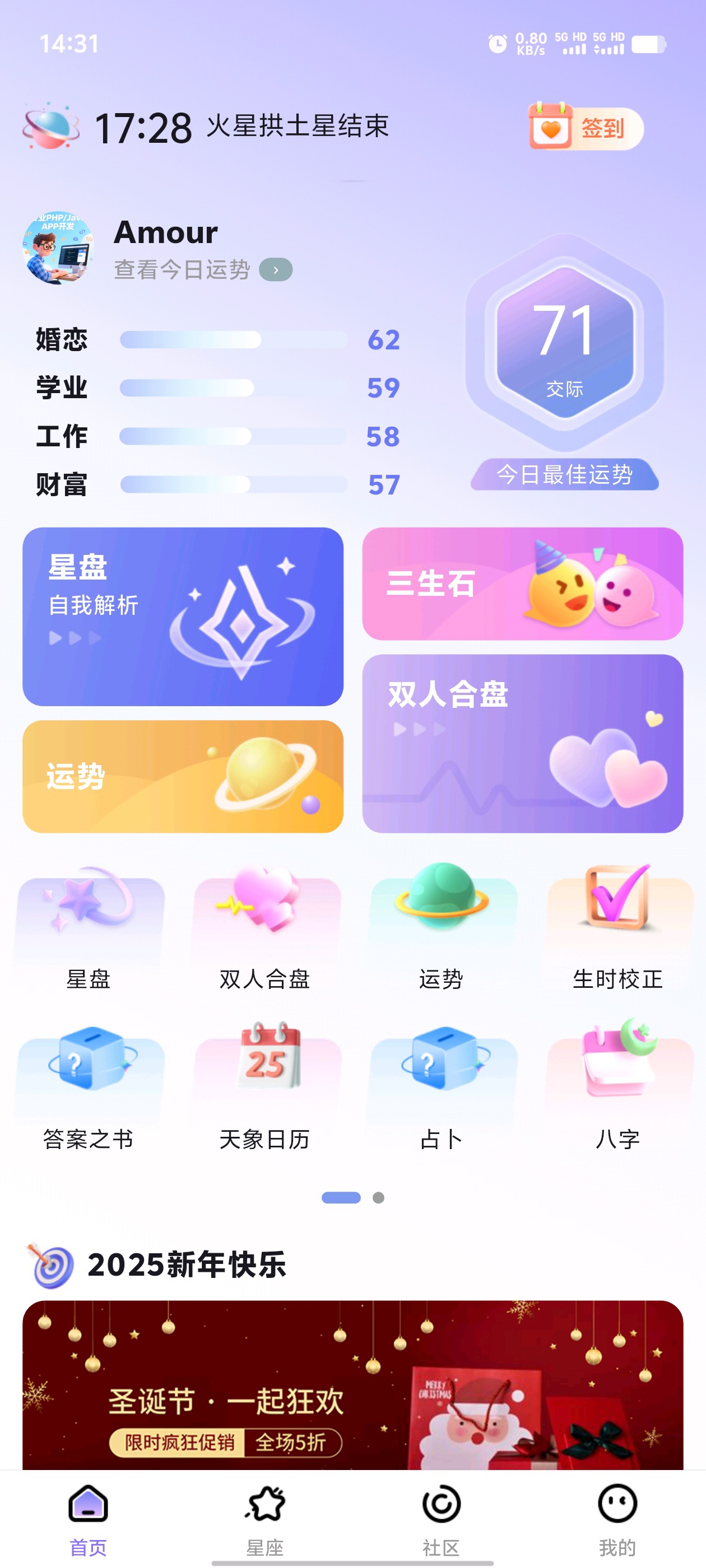This screenshot has height=1568, width=706.
Task: Switch to the 星座 tab
Action: pos(265,1519)
